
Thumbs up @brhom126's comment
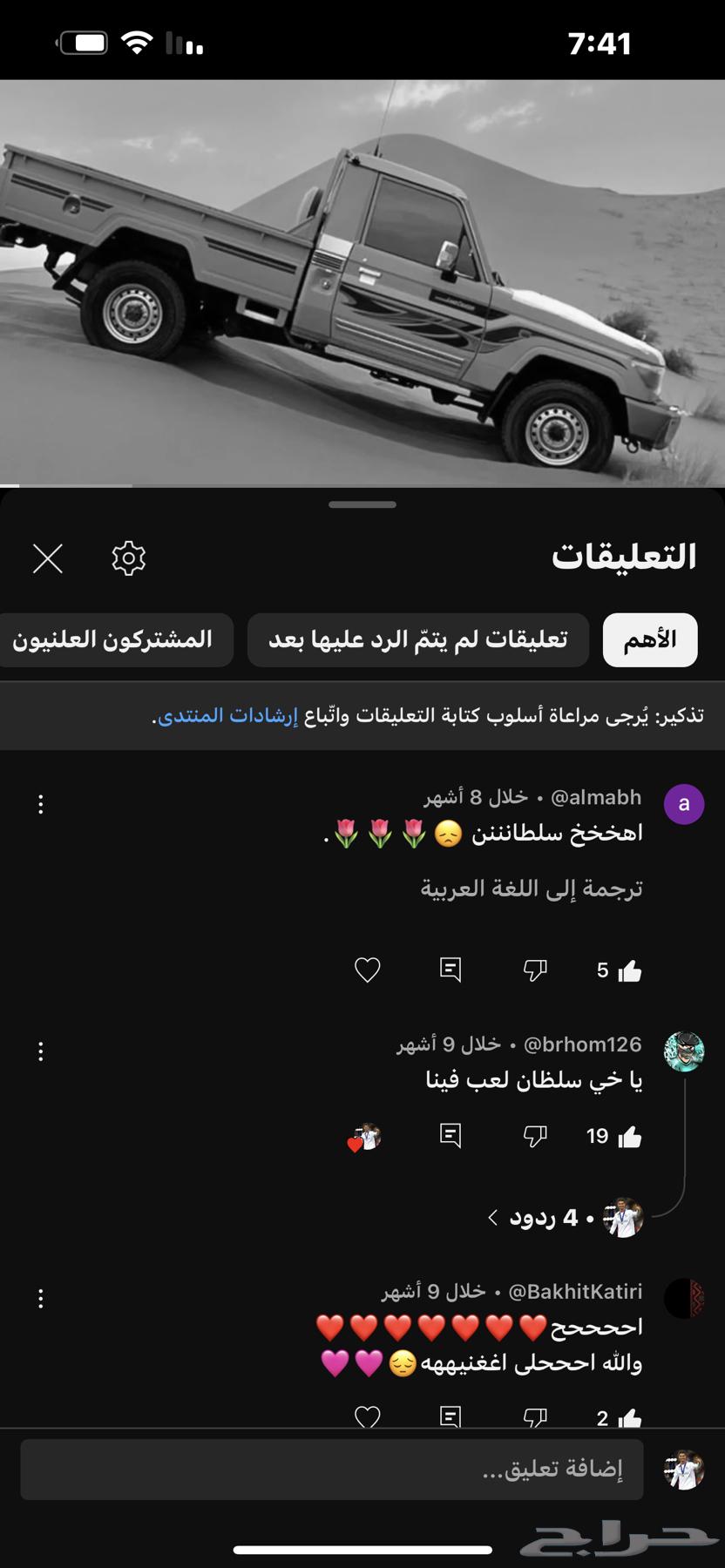[629, 1136]
